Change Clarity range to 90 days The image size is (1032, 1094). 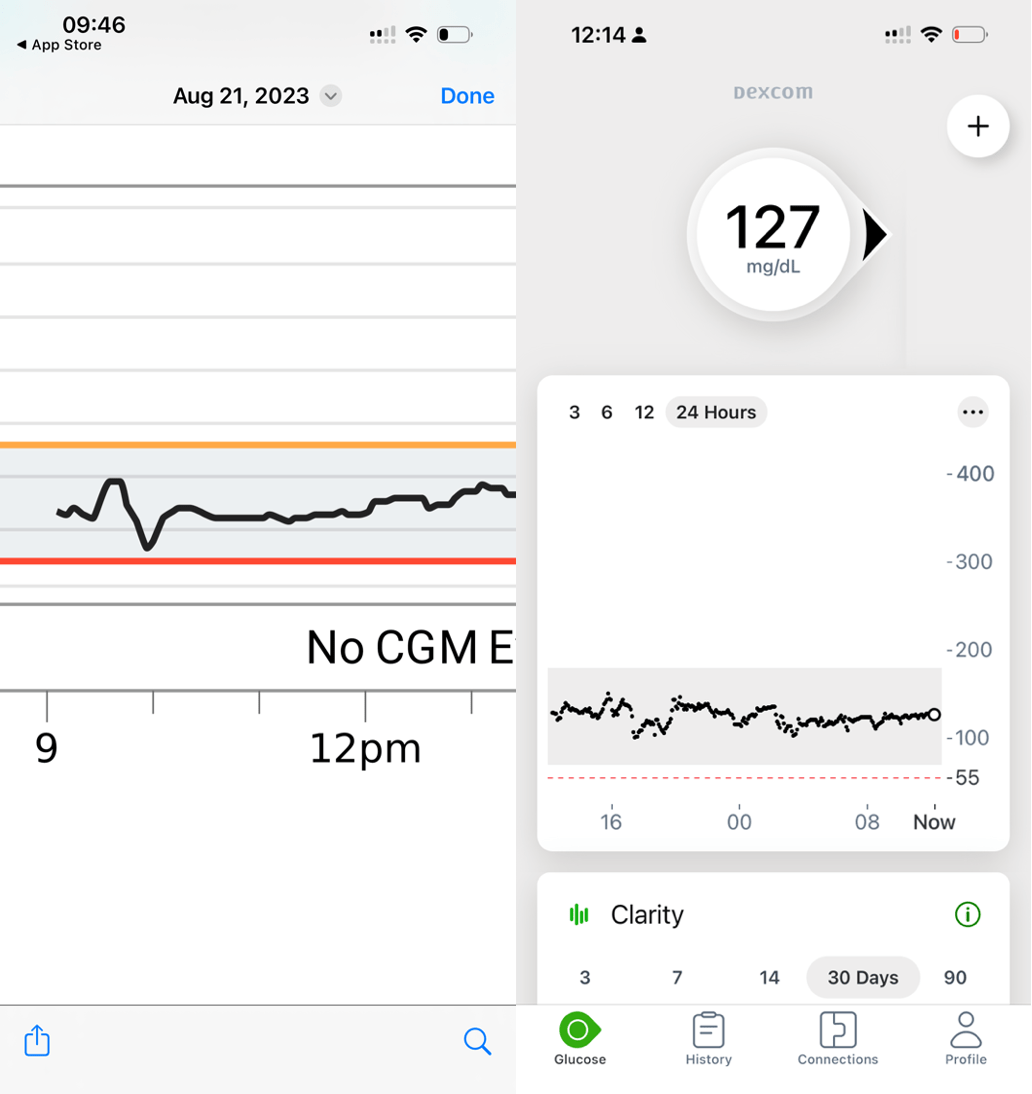coord(954,977)
